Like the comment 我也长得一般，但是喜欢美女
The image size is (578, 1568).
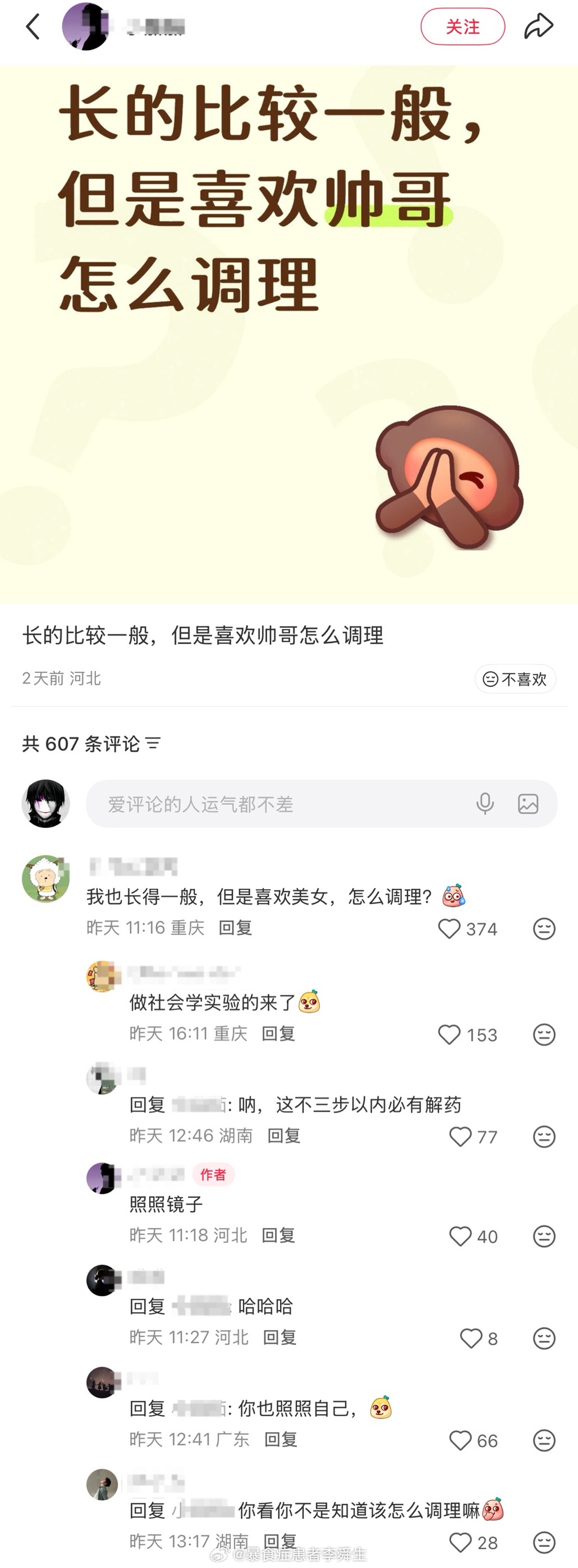click(x=449, y=929)
